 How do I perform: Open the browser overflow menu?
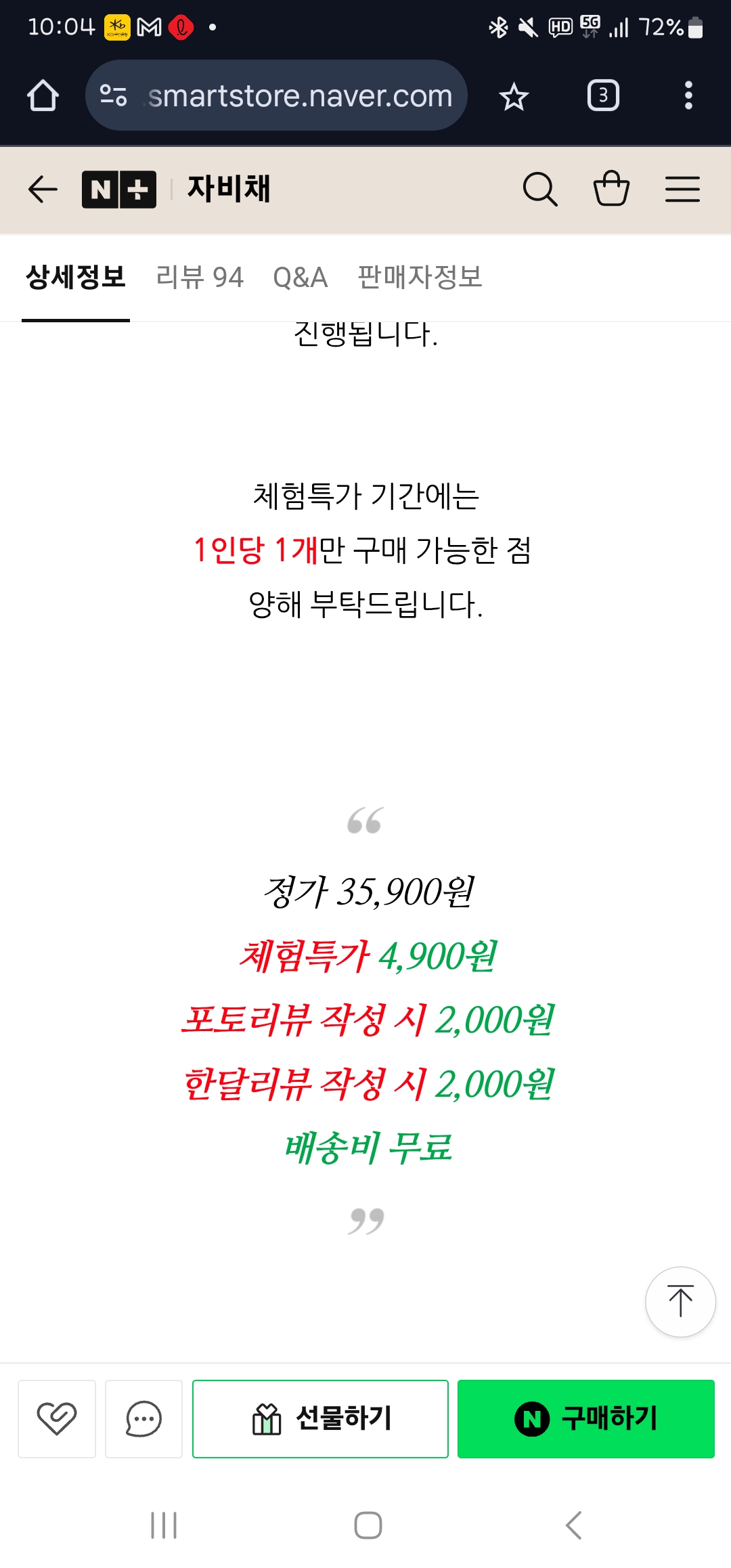tap(688, 96)
